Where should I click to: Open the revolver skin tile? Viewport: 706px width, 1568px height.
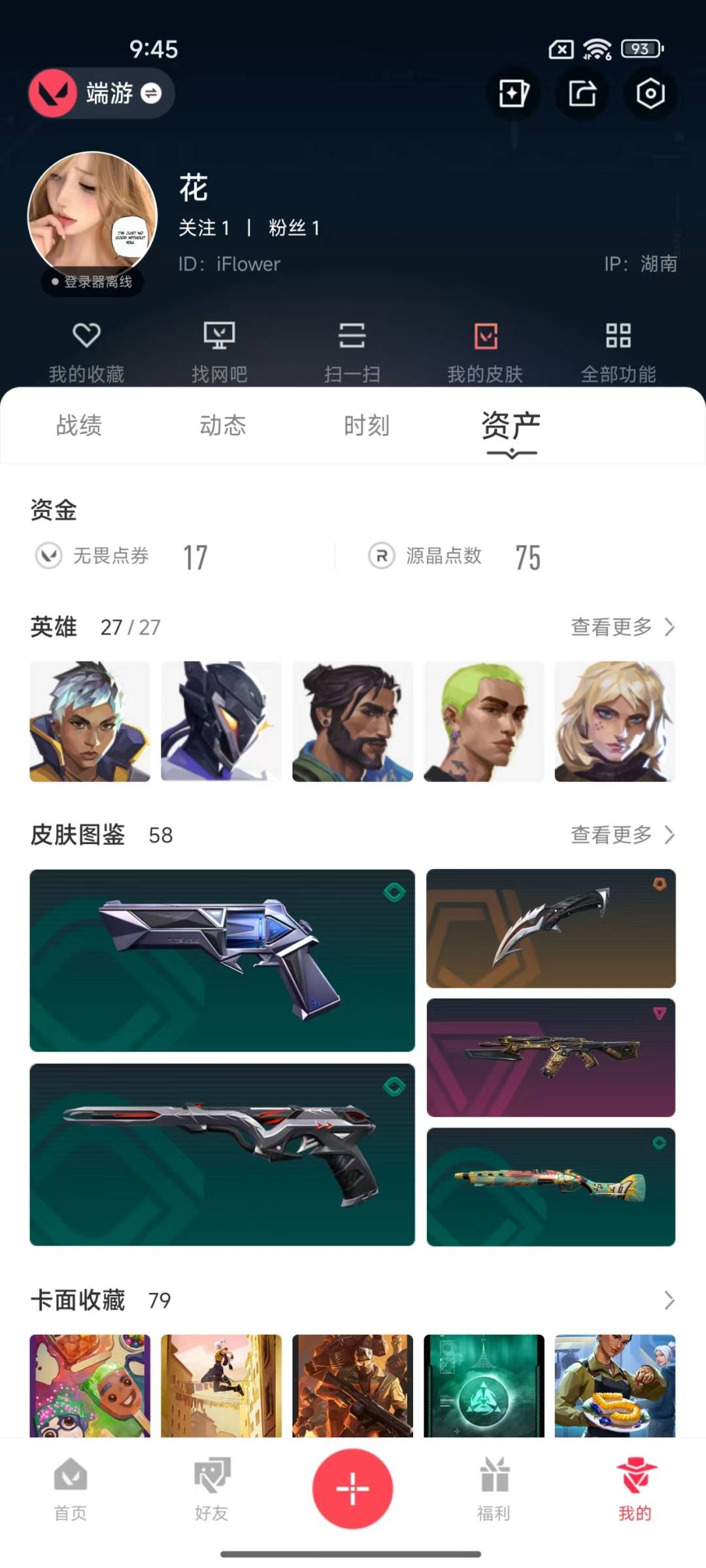click(222, 960)
